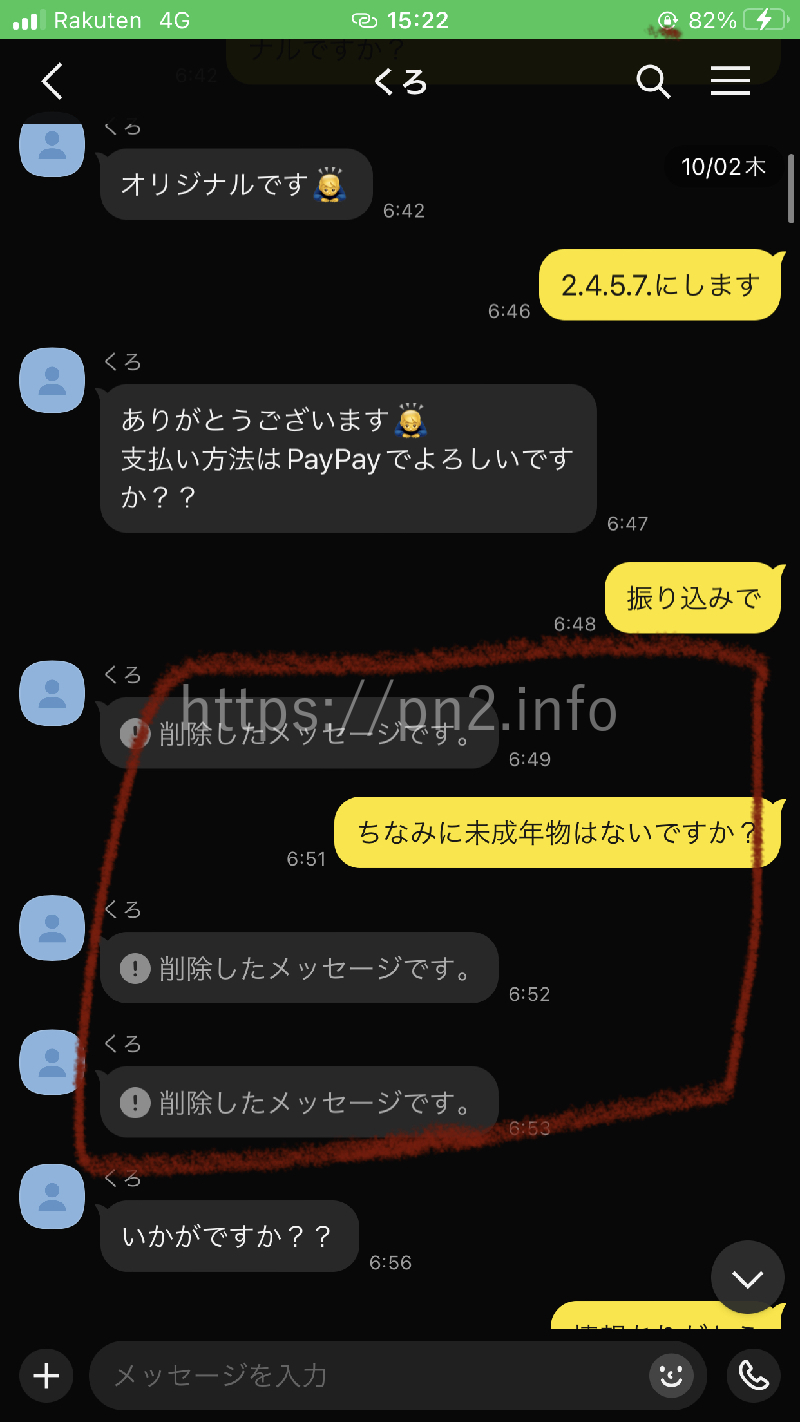Screen dimensions: 800x1422
Task: Focus the メッセージを入力 text field
Action: click(370, 1376)
